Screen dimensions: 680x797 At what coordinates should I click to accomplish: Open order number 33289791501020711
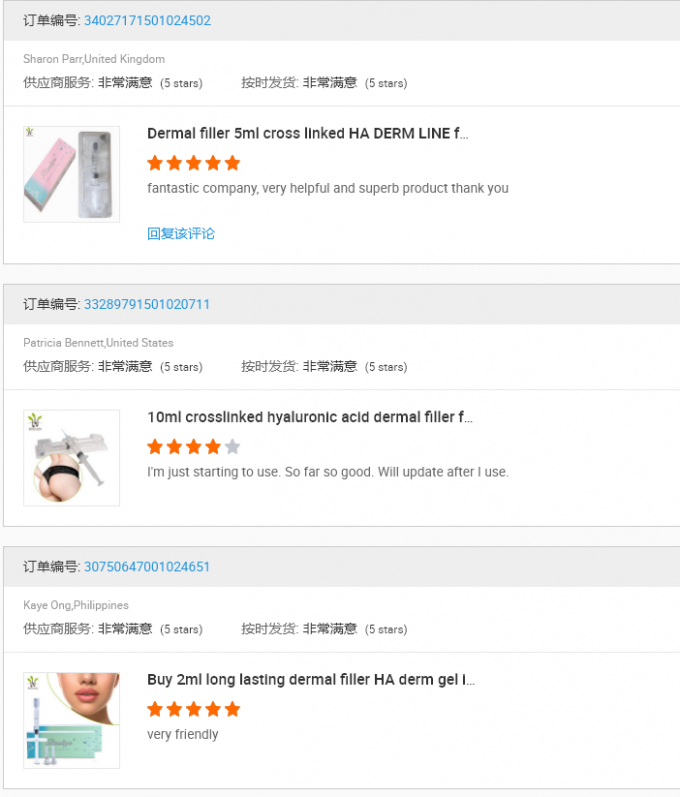click(147, 304)
